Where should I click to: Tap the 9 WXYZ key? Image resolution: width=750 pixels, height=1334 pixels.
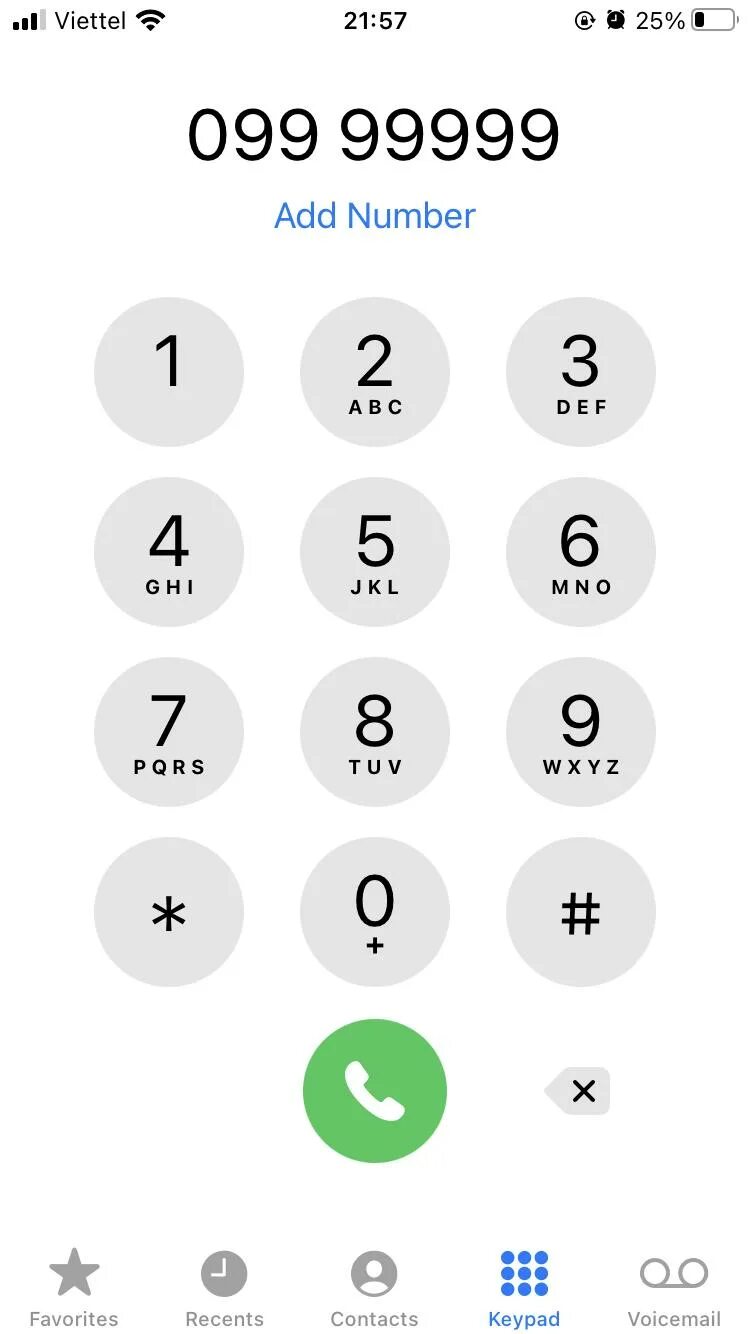click(x=581, y=732)
